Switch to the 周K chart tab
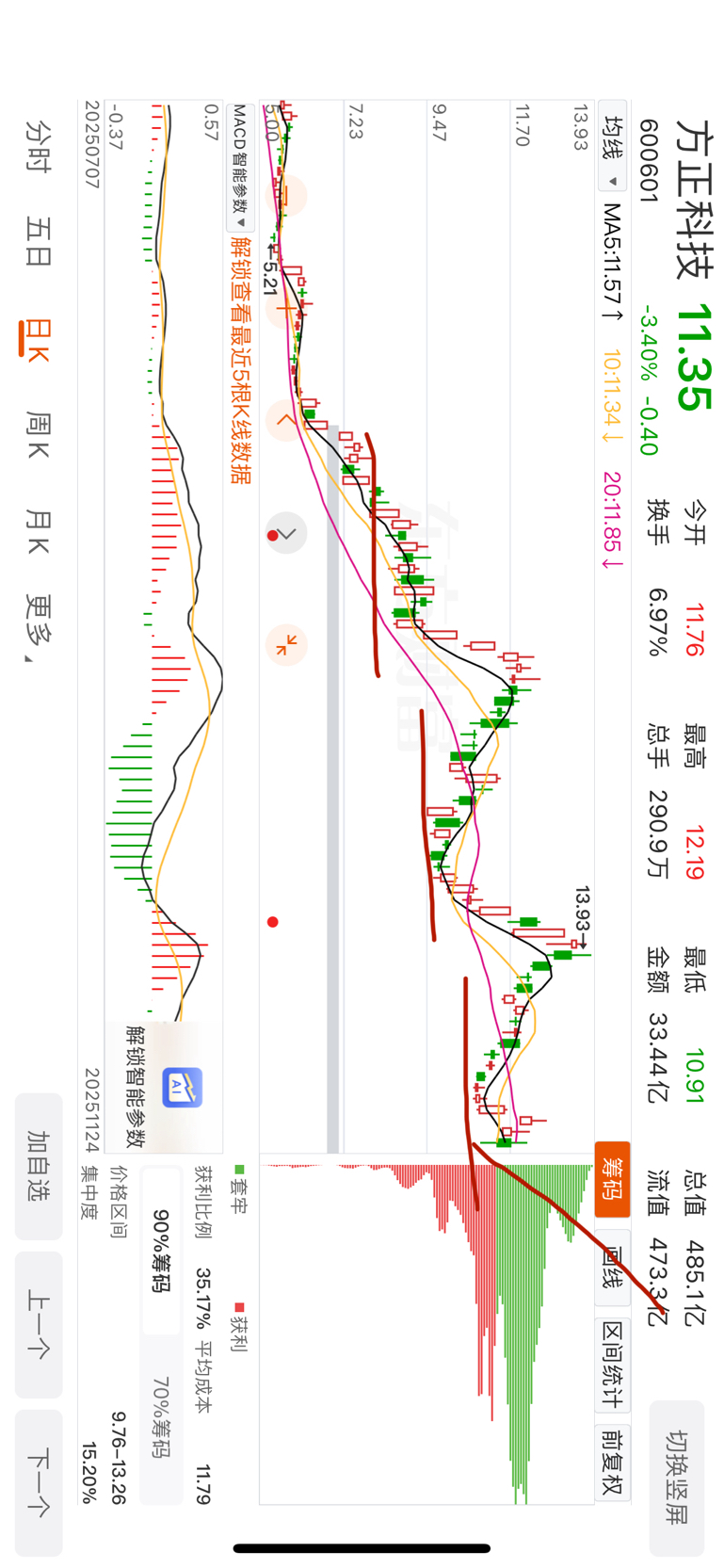 click(x=39, y=434)
